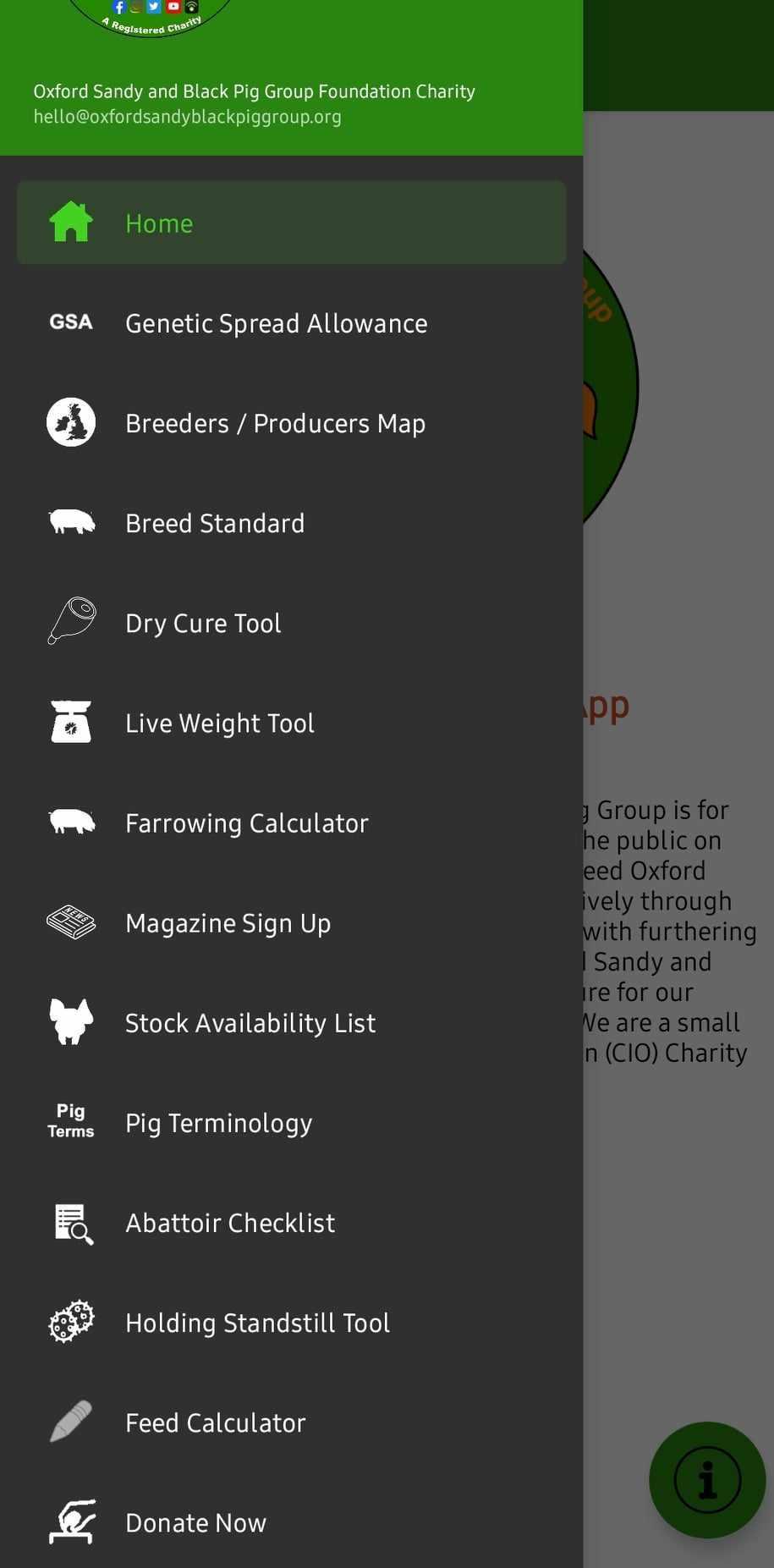Viewport: 774px width, 1568px height.
Task: Open the Breeders / Producers Map
Action: point(275,423)
